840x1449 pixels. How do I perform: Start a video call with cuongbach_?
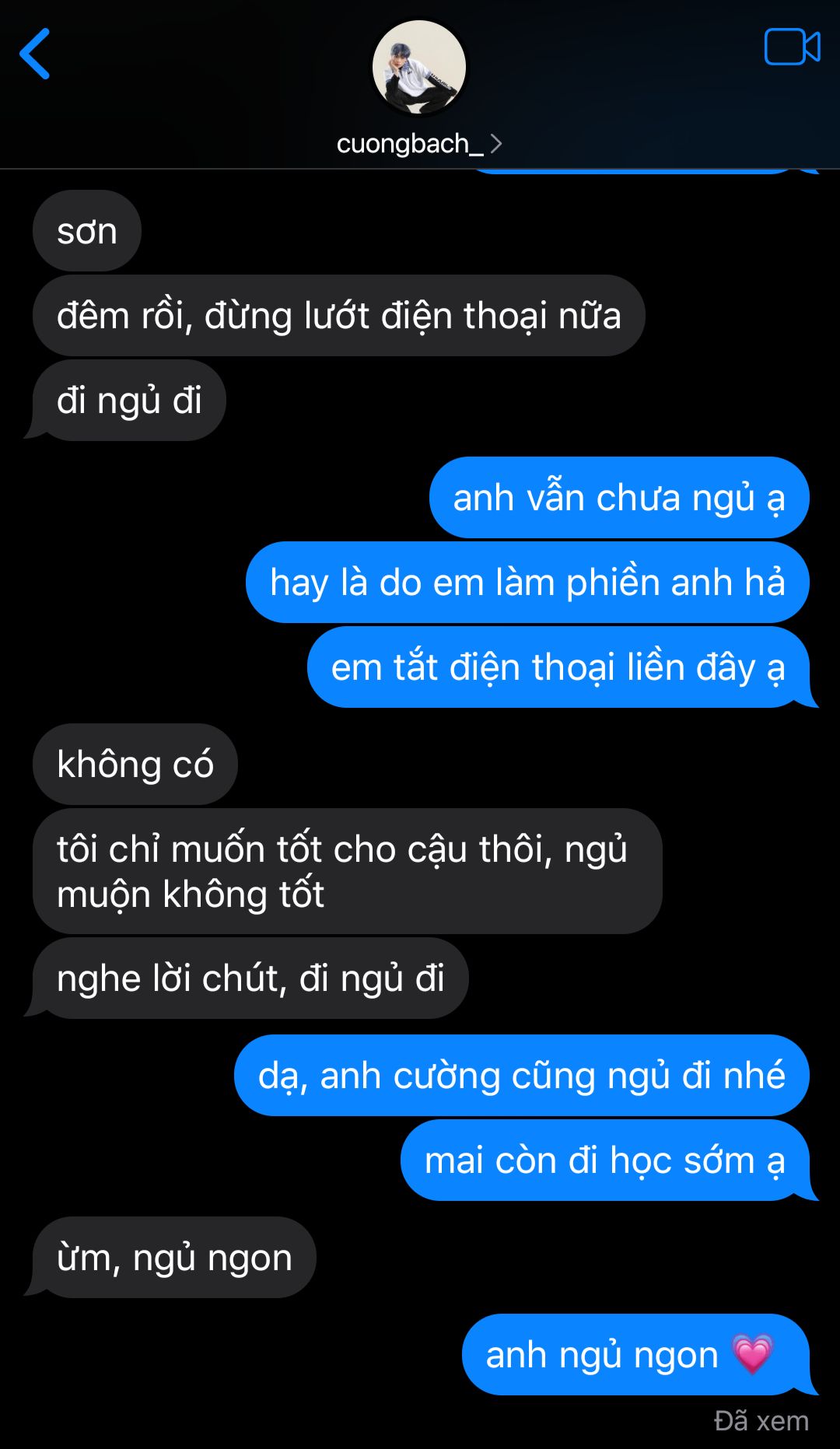pyautogui.click(x=792, y=47)
